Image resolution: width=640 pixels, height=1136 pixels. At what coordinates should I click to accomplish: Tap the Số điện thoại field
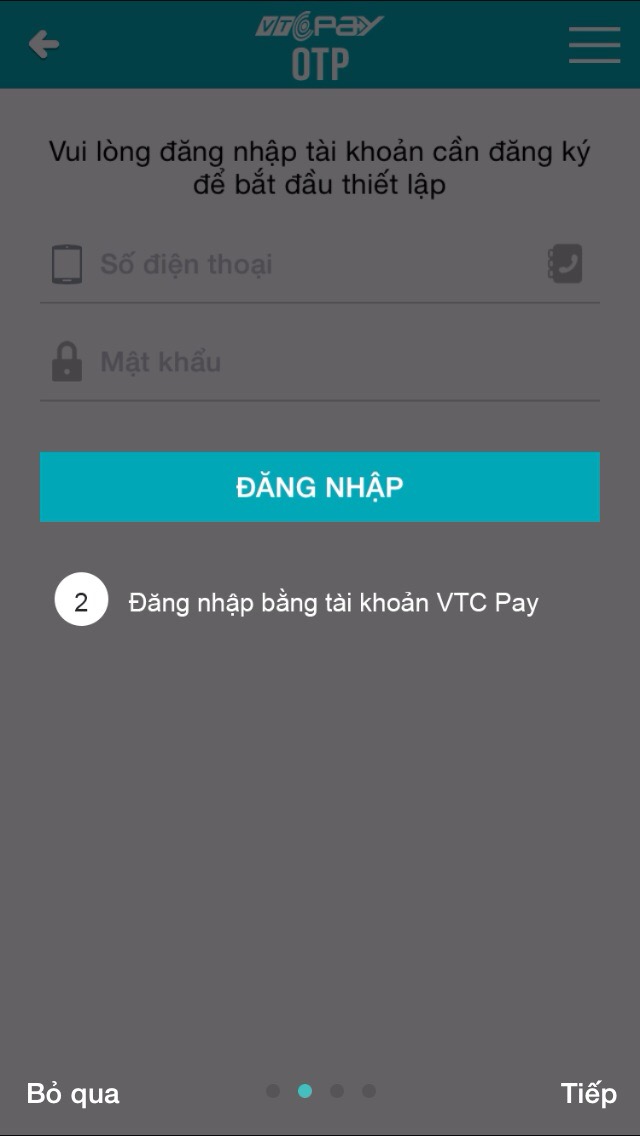pos(310,265)
